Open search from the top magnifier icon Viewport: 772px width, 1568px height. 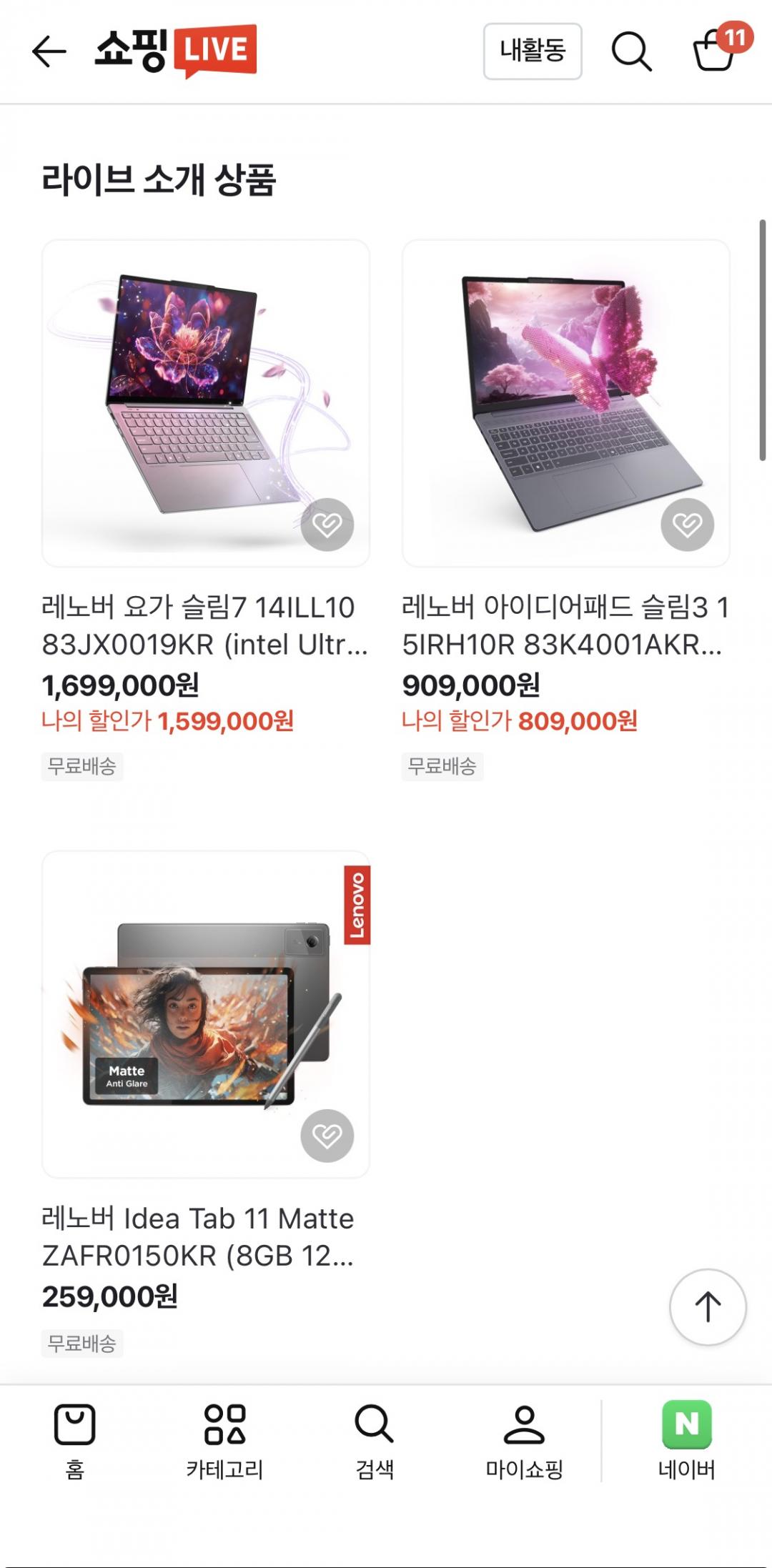coord(631,51)
